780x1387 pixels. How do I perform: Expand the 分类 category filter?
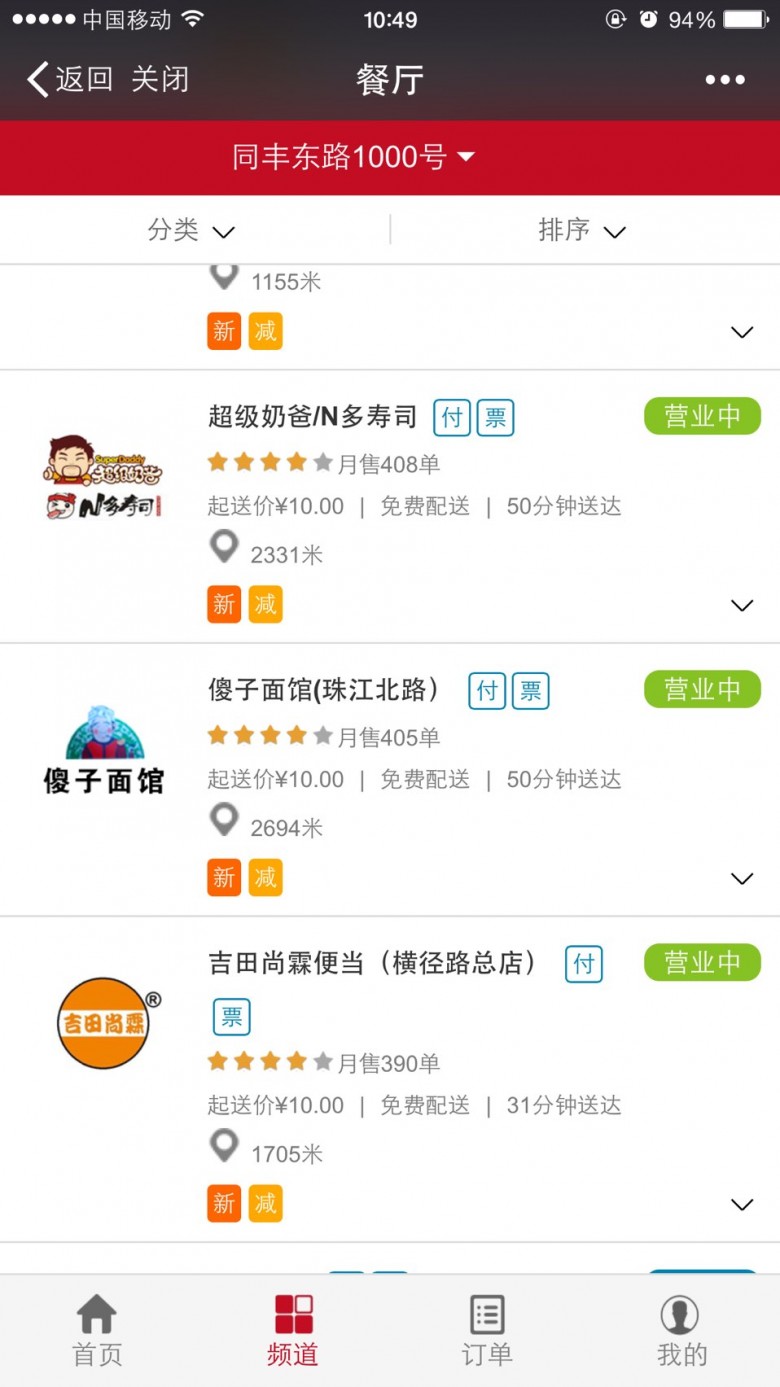(x=191, y=230)
